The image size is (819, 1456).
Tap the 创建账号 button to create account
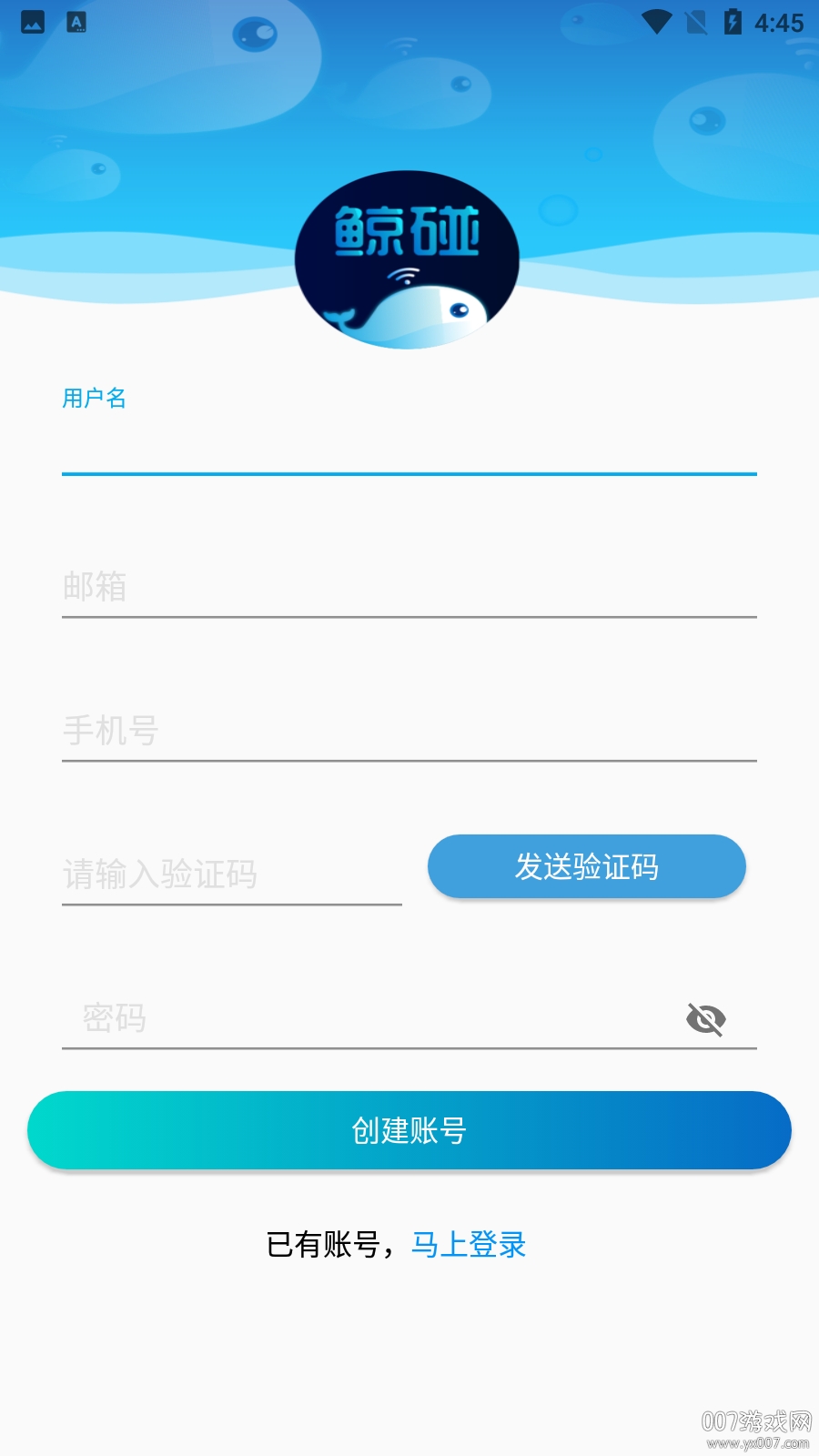409,1130
